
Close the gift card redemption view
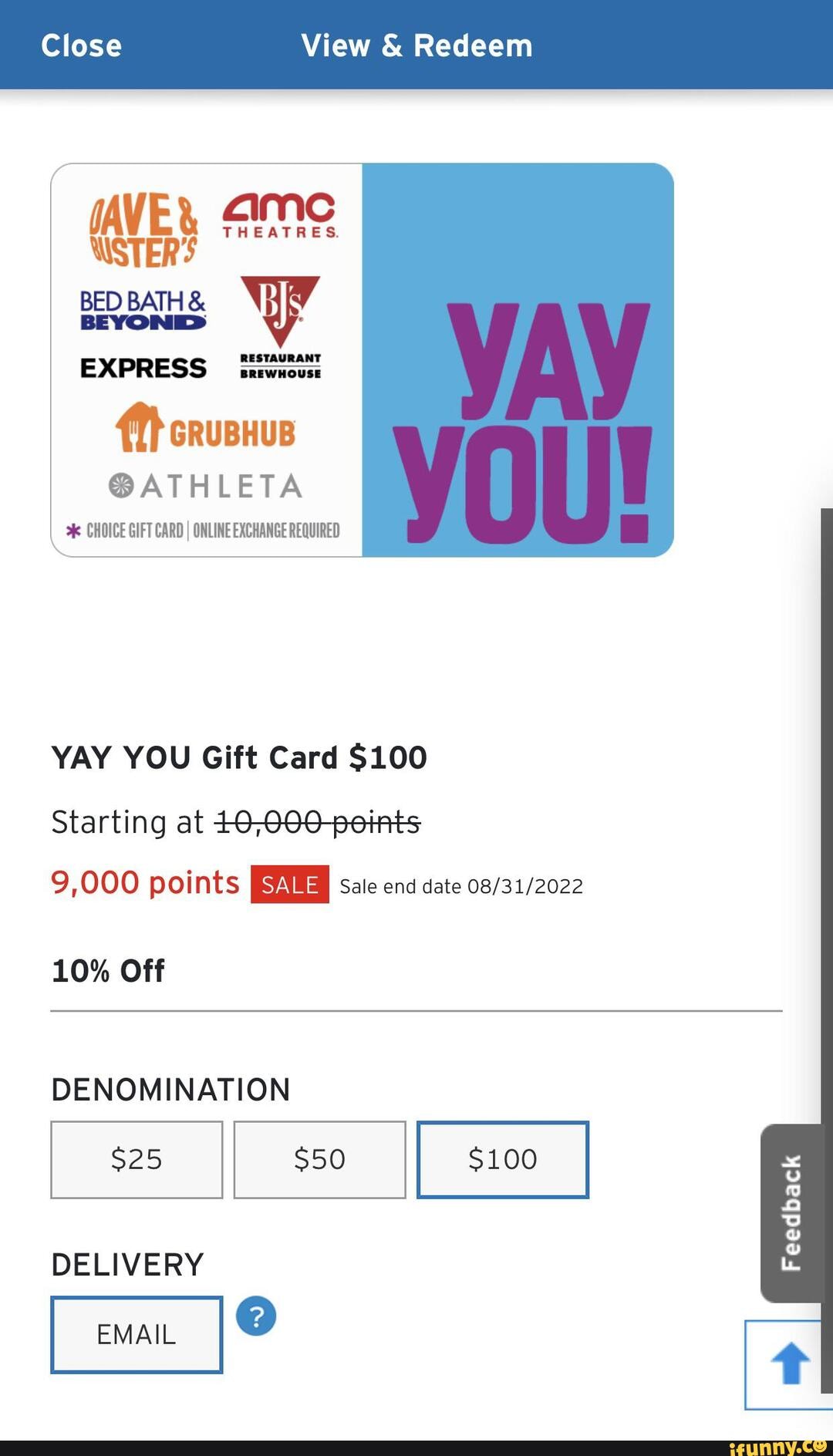pyautogui.click(x=82, y=45)
